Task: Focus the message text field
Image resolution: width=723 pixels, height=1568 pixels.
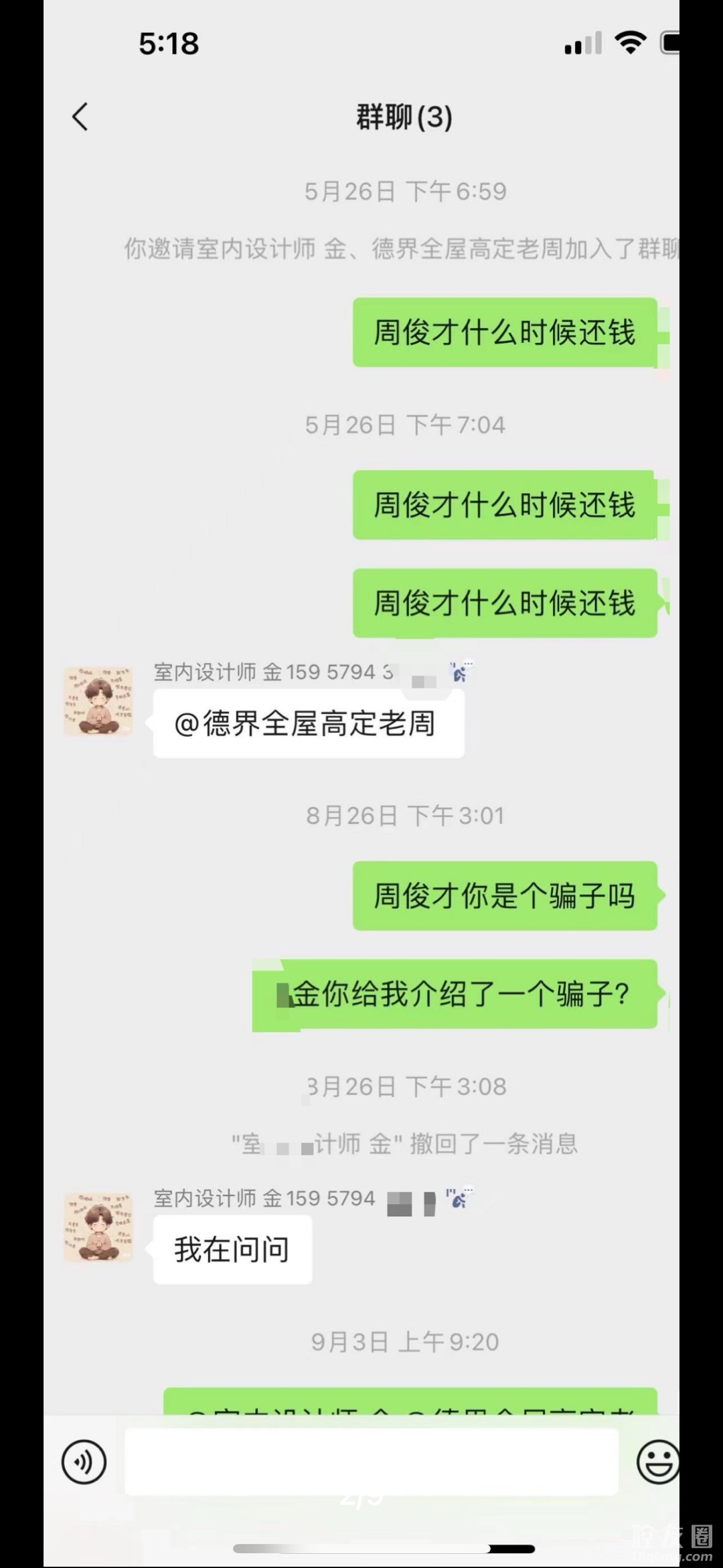Action: (370, 1461)
